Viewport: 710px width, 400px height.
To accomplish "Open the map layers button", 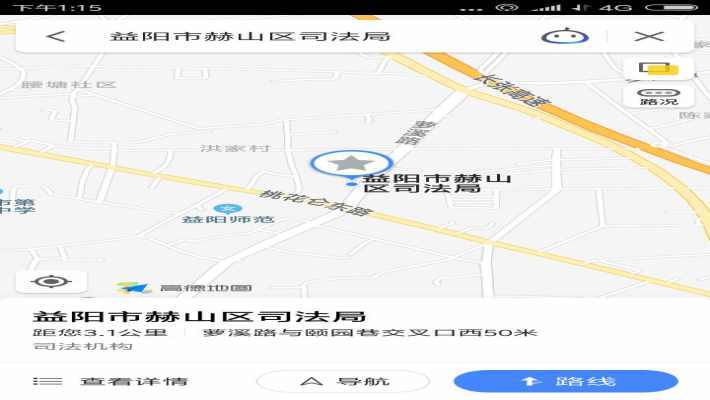I will pyautogui.click(x=658, y=71).
